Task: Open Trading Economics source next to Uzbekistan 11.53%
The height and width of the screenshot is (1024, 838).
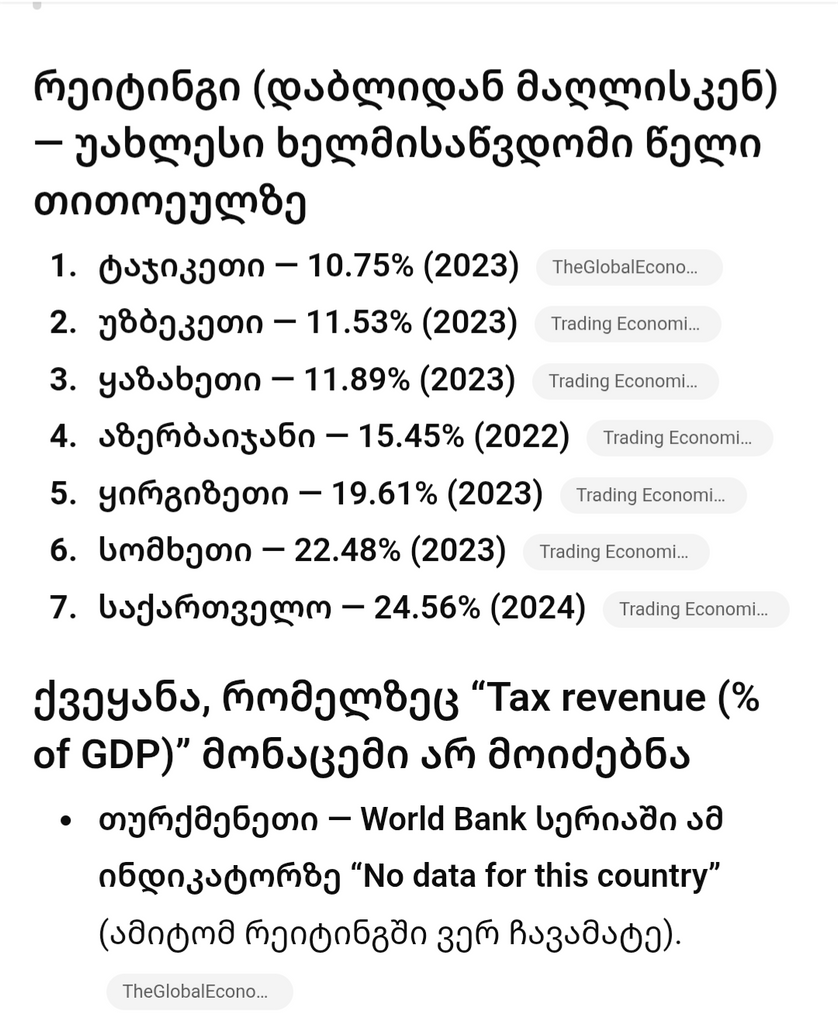Action: point(626,324)
